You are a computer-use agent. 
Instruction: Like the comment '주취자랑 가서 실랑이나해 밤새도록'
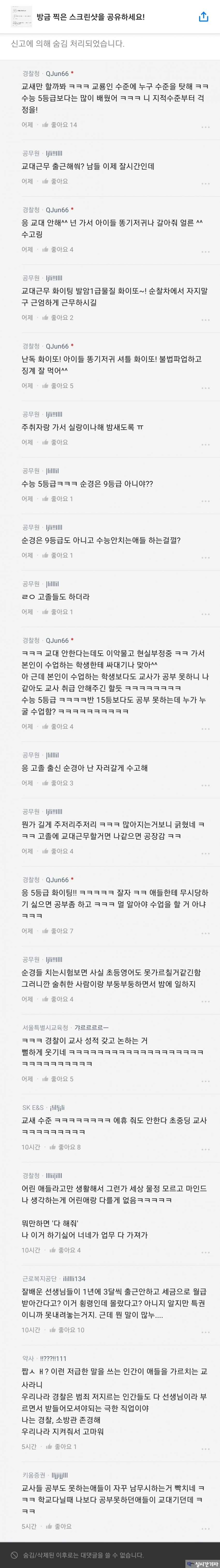pyautogui.click(x=55, y=442)
